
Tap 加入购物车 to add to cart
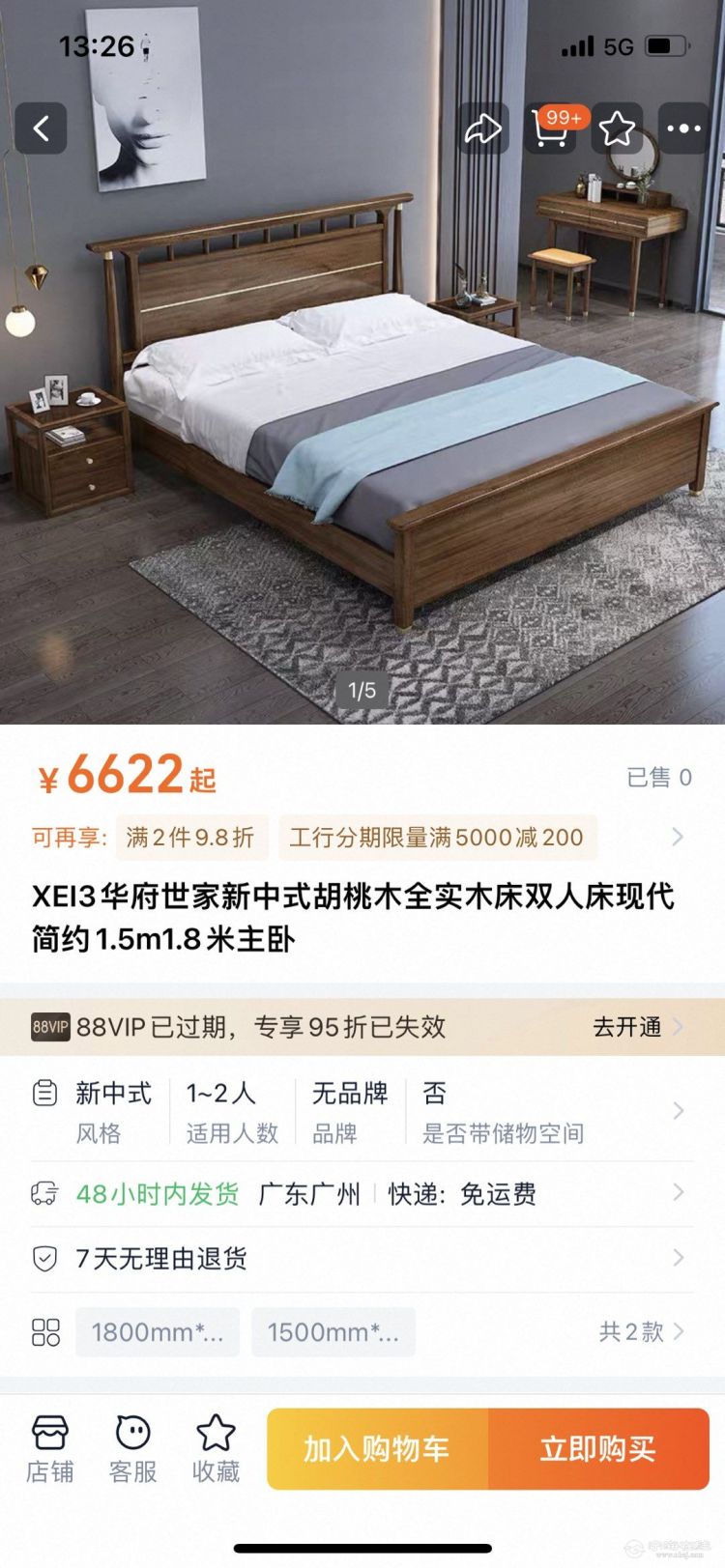377,1448
